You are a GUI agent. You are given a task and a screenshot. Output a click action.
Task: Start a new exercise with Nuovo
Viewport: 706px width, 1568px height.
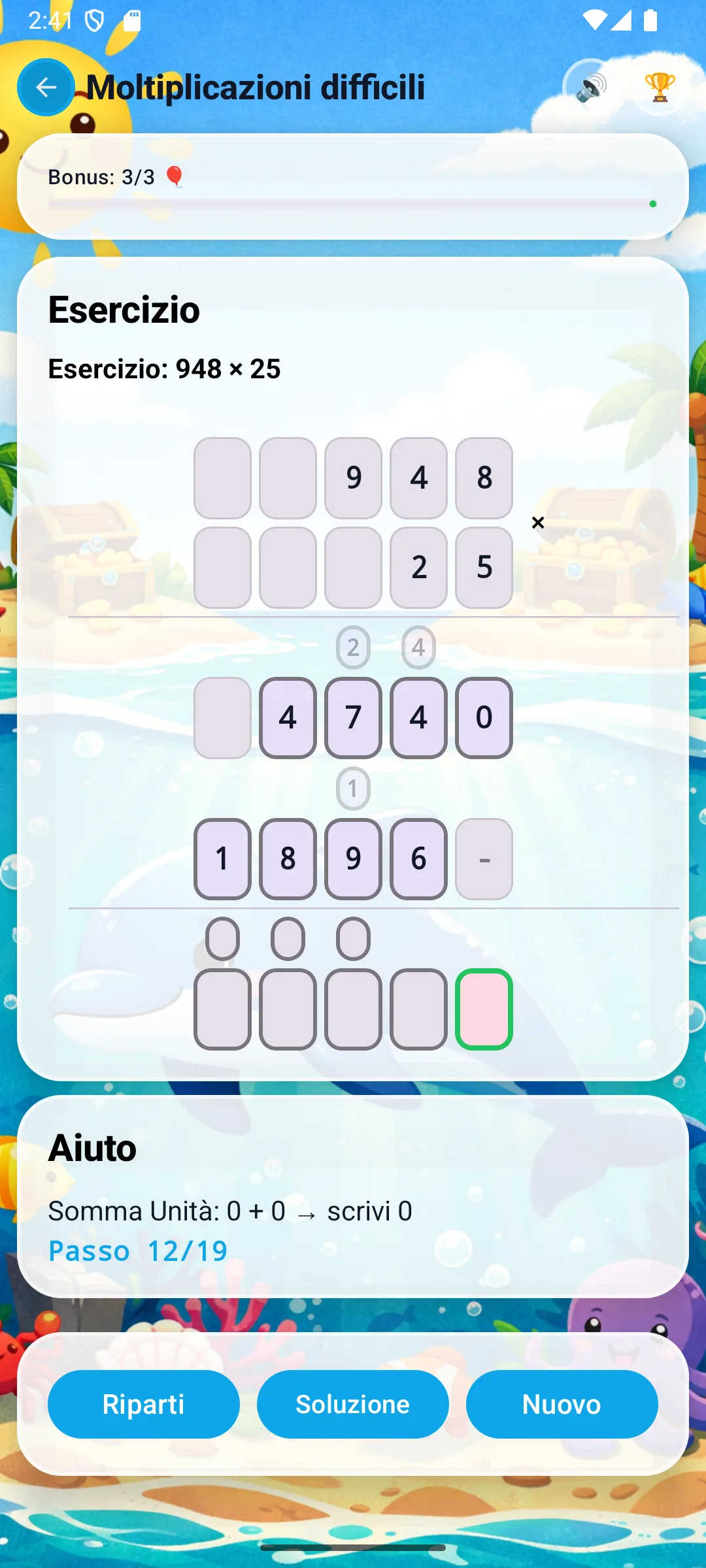[562, 1404]
